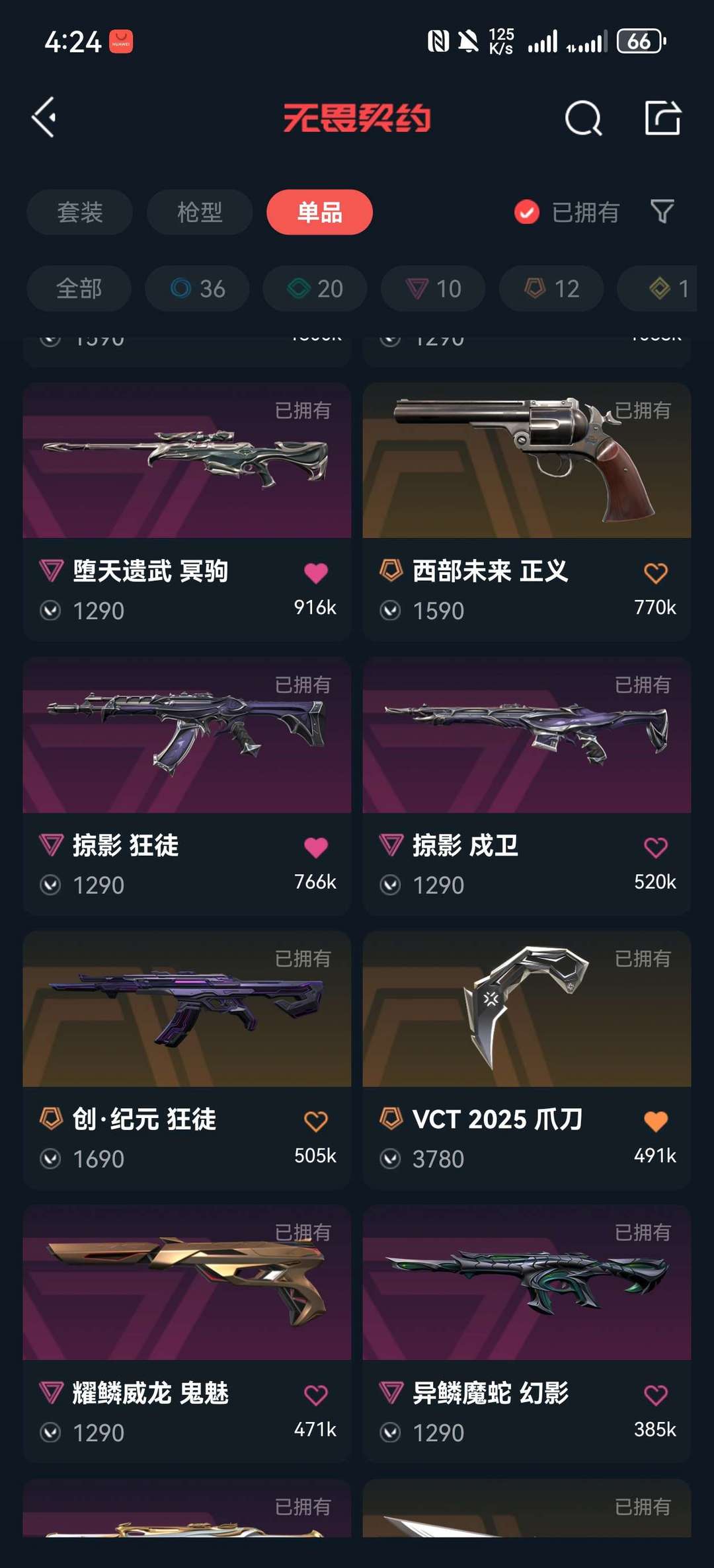Screen dimensions: 714x1568
Task: Unlike the 掠影 狂徒 skin
Action: point(315,847)
